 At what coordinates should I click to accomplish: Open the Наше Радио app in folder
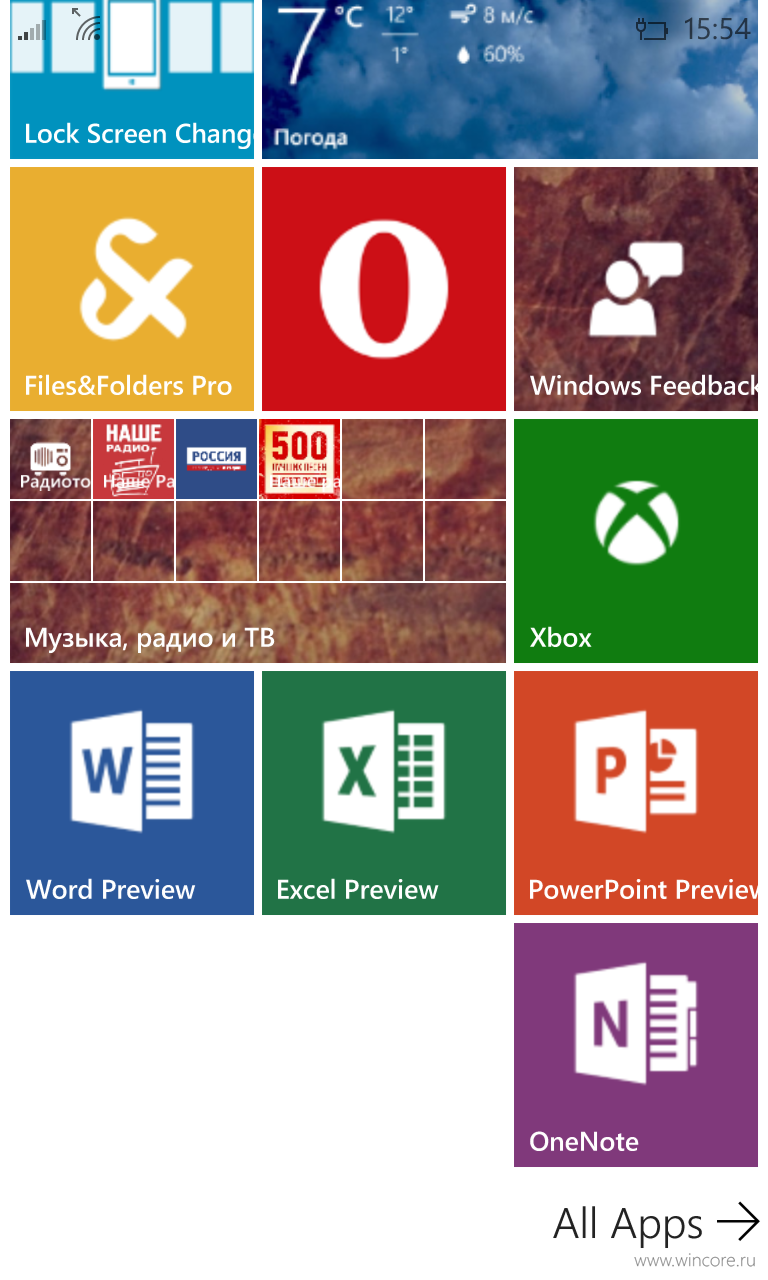point(134,459)
